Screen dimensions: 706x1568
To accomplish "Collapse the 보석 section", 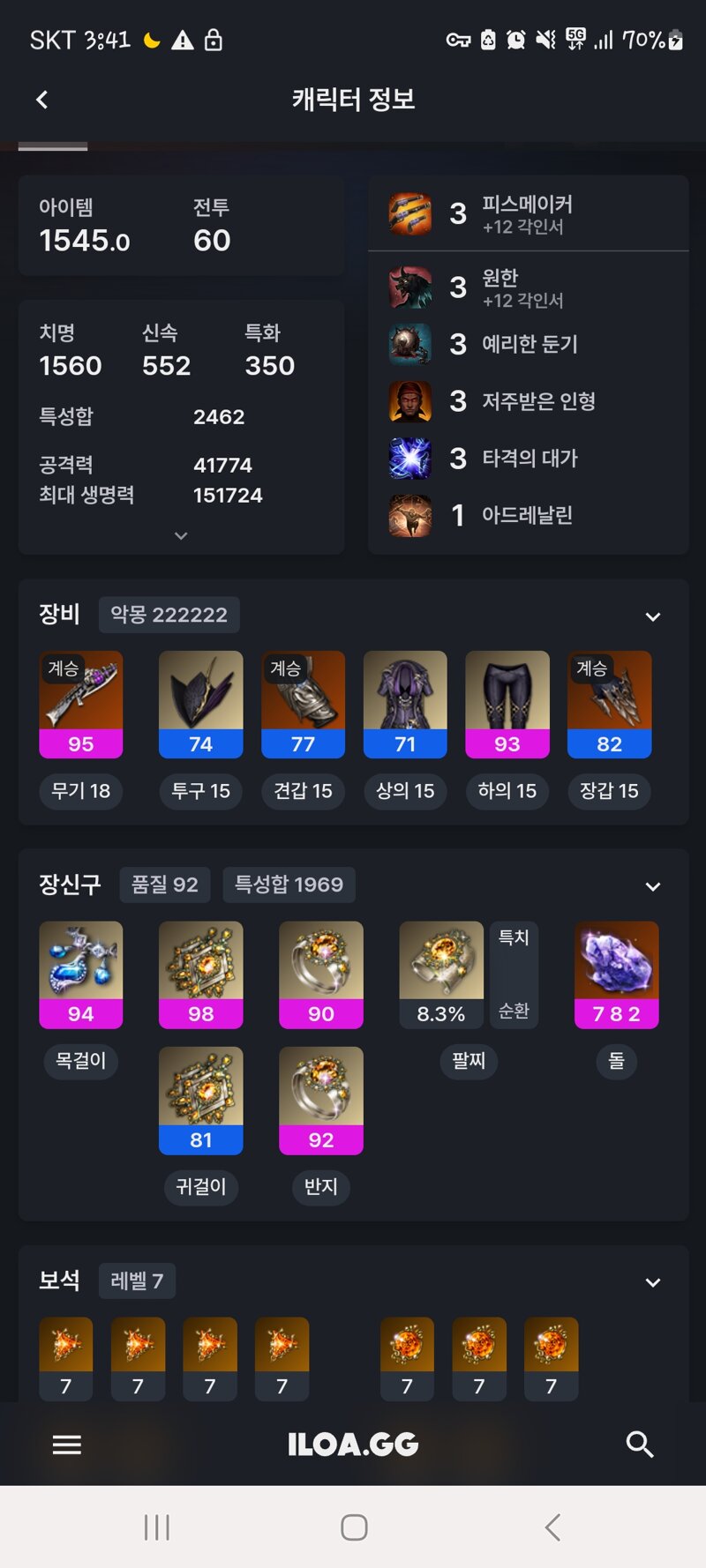I will pos(653,1282).
